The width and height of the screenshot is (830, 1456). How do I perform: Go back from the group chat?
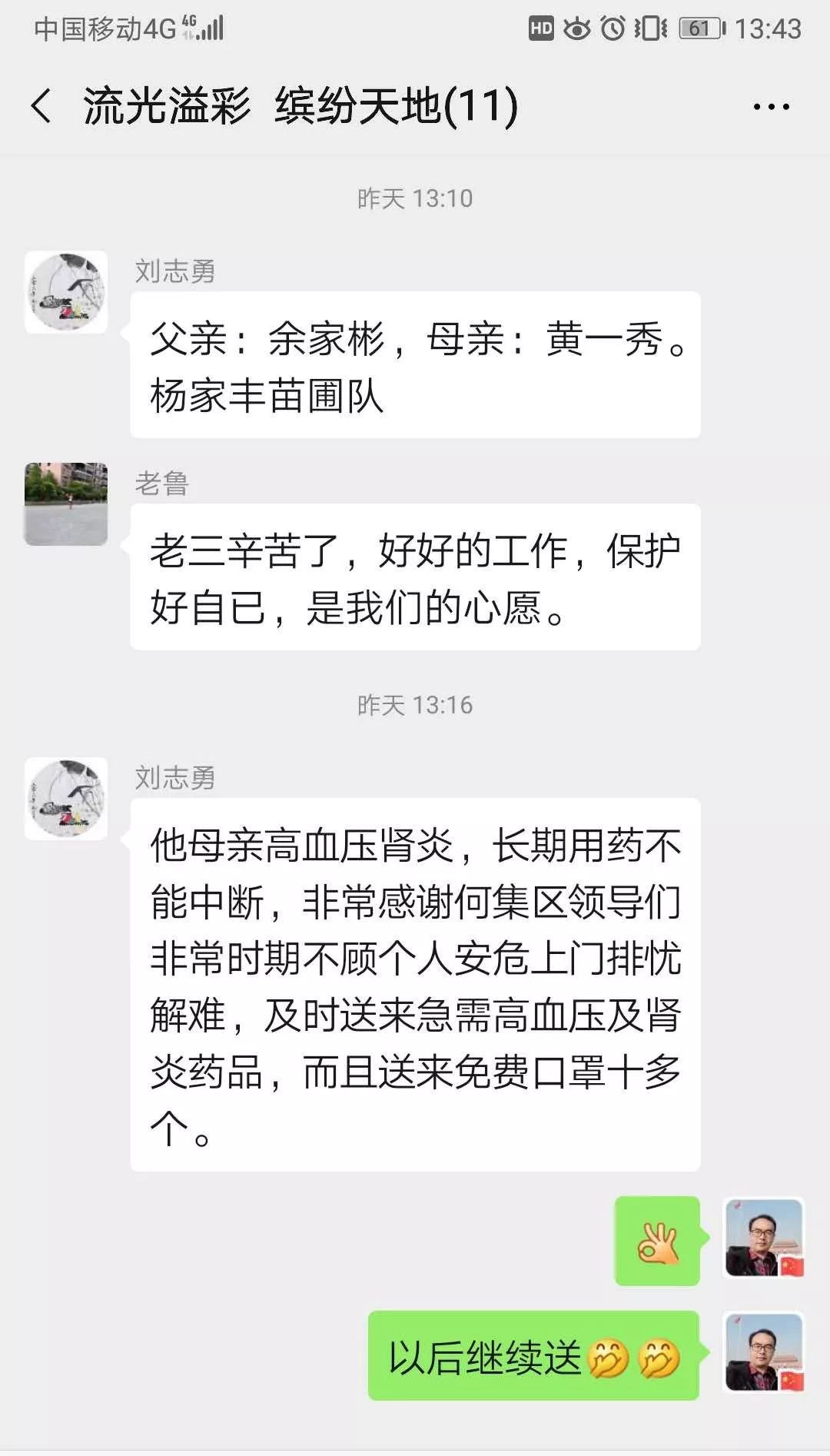41,106
